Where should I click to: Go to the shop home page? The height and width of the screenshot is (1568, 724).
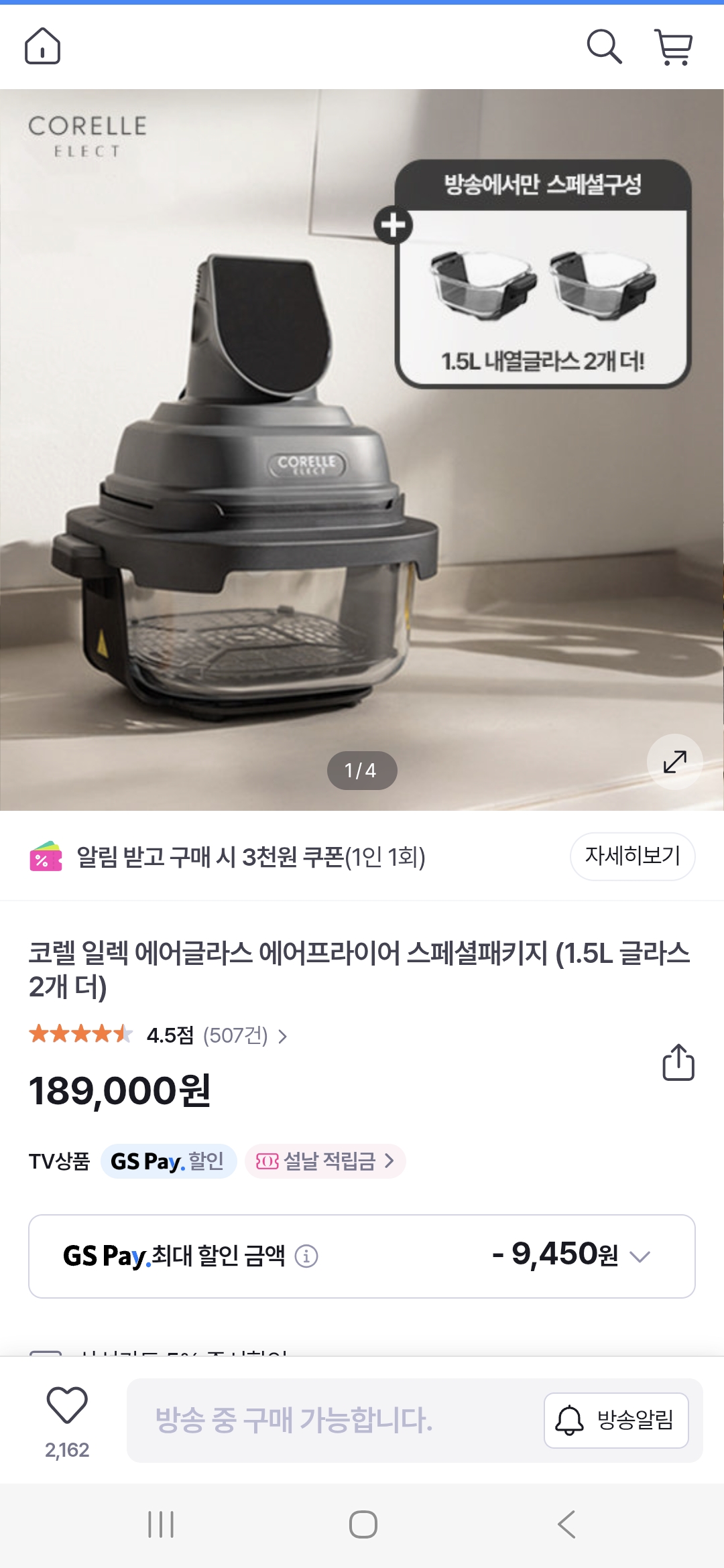(x=42, y=46)
